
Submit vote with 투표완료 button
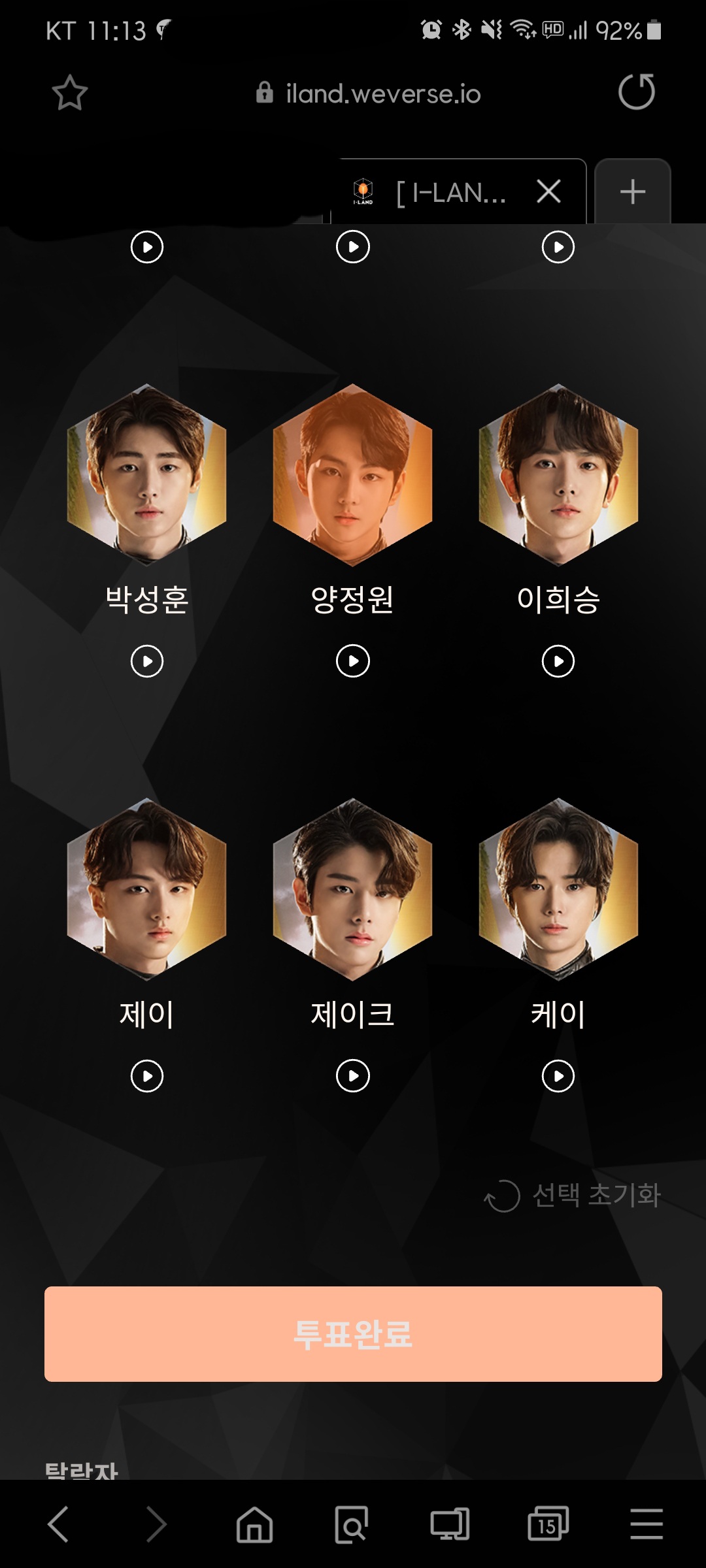coord(353,1334)
